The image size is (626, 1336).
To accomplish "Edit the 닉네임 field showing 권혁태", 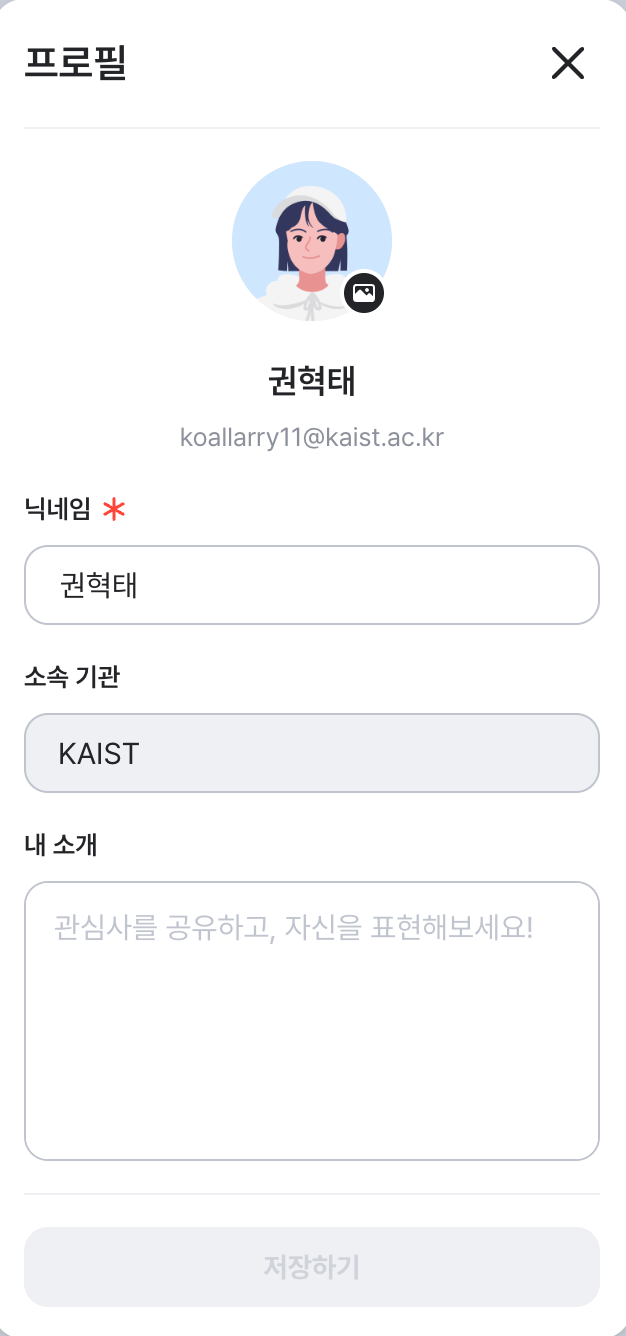I will [x=312, y=585].
